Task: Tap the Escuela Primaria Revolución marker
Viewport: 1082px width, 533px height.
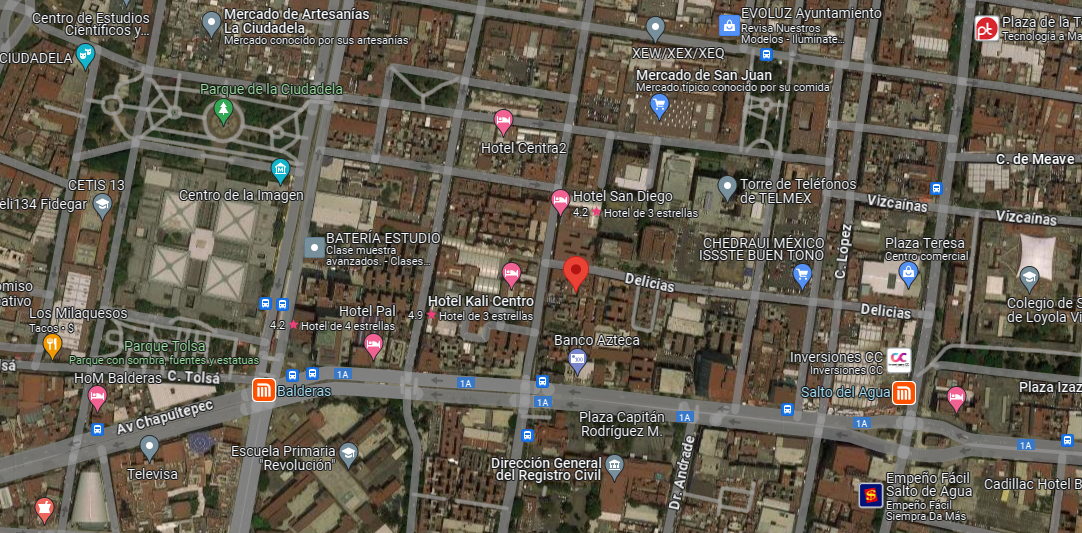Action: tap(348, 456)
